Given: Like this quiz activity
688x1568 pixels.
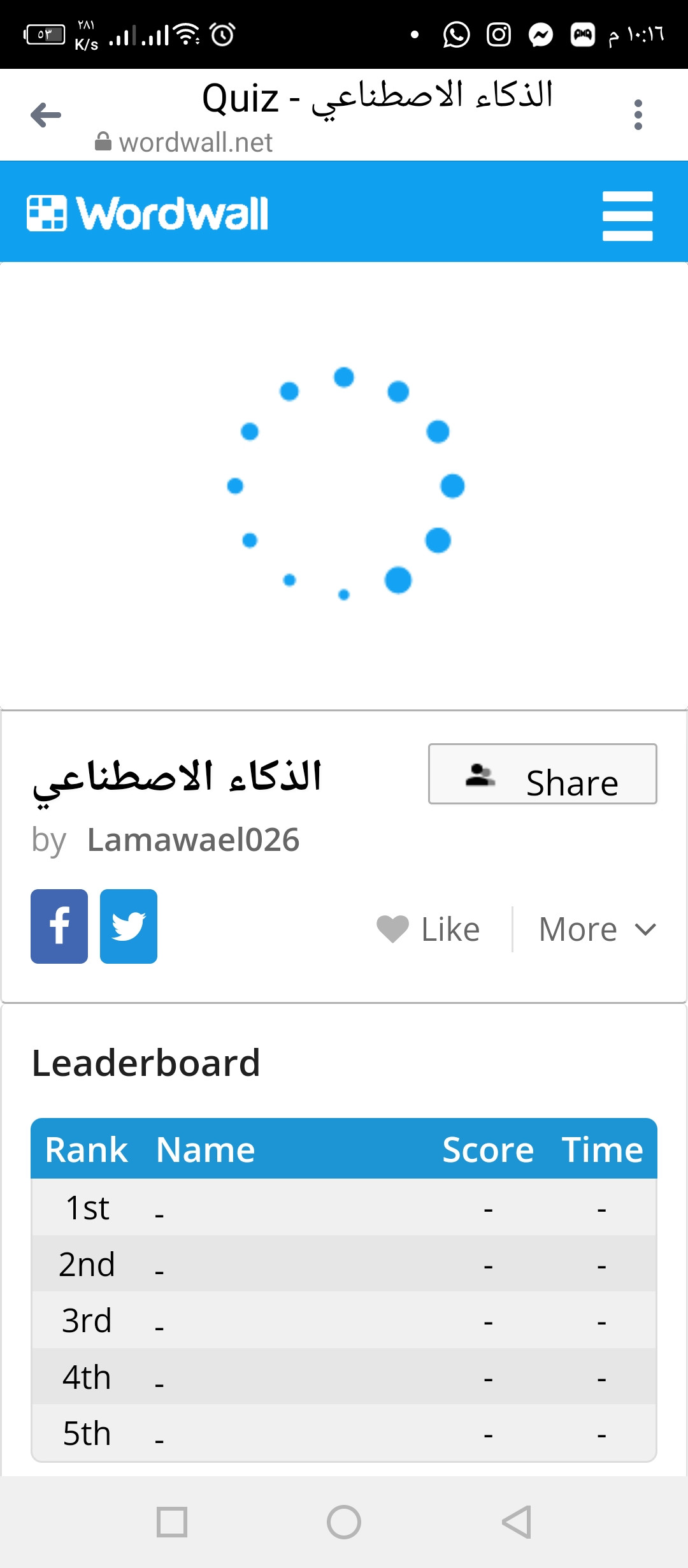Looking at the screenshot, I should [x=428, y=929].
